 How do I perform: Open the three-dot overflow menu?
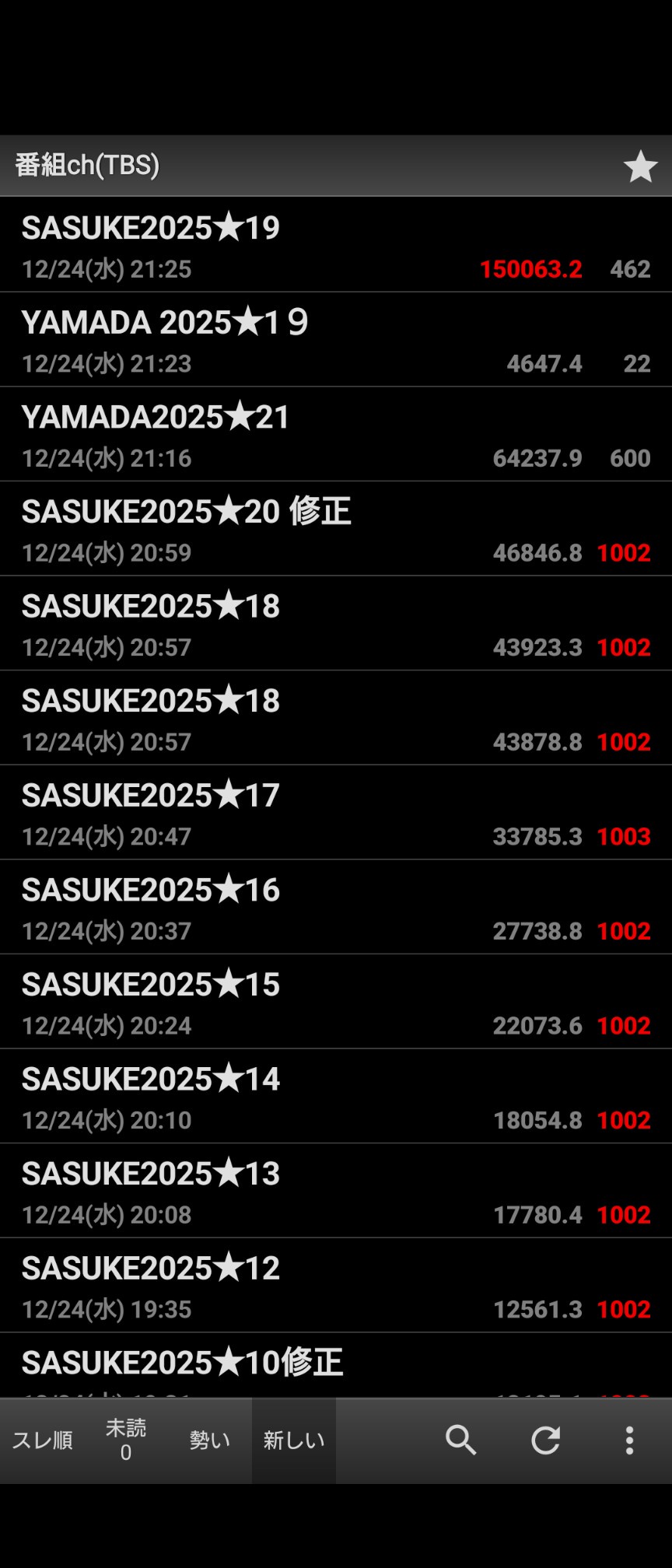point(629,1440)
